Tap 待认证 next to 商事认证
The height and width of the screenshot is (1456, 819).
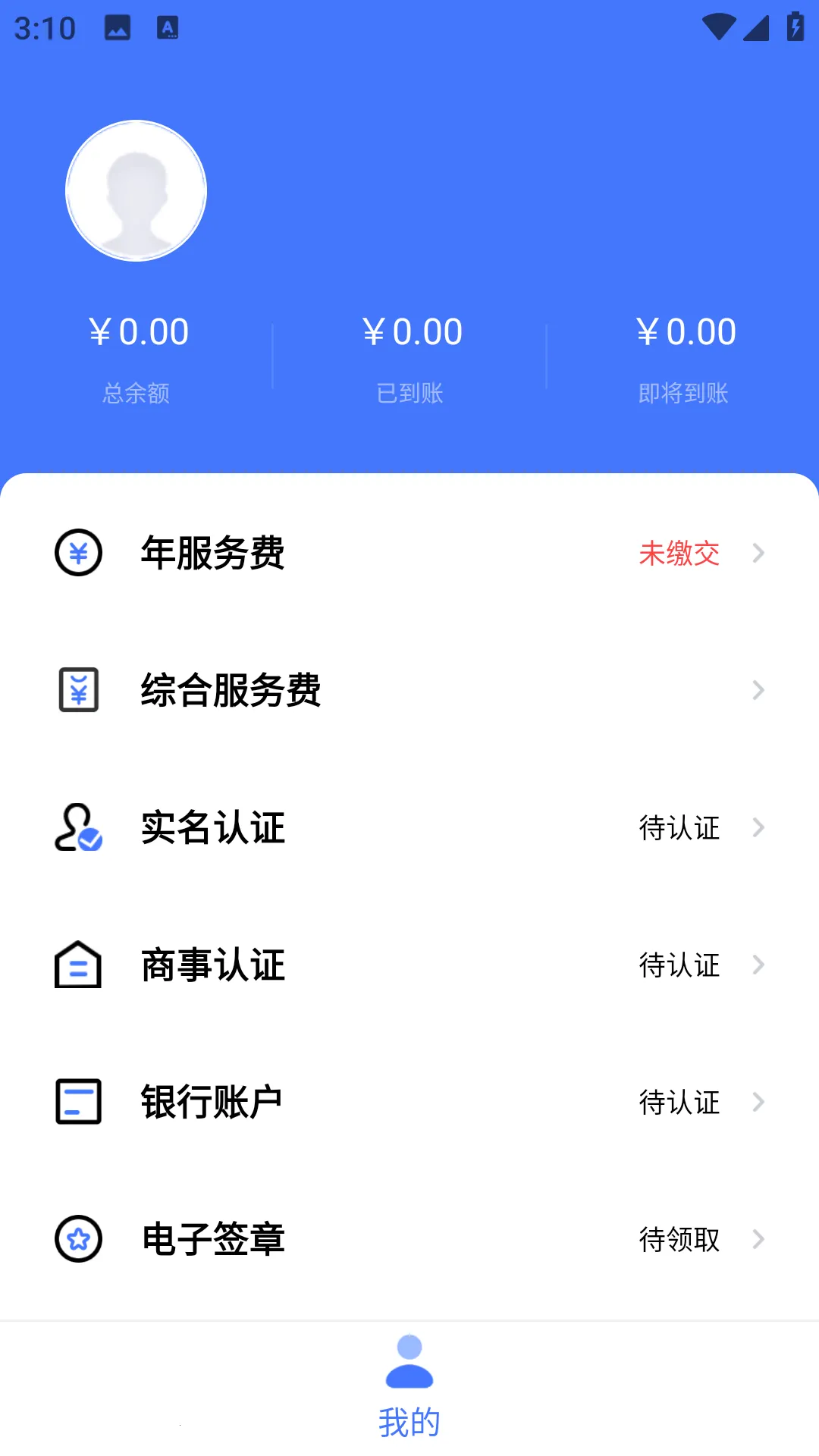click(679, 965)
